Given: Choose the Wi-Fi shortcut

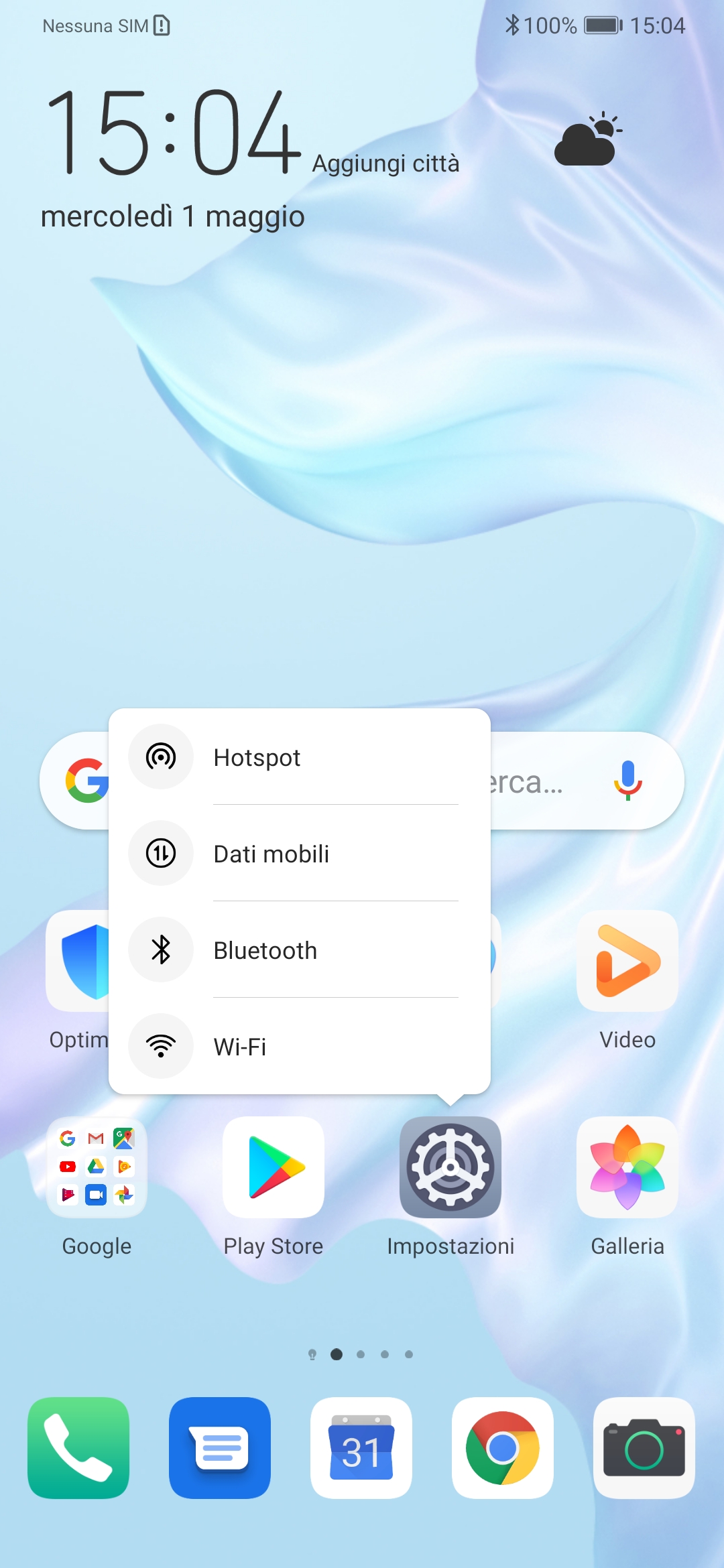Looking at the screenshot, I should pyautogui.click(x=299, y=1046).
